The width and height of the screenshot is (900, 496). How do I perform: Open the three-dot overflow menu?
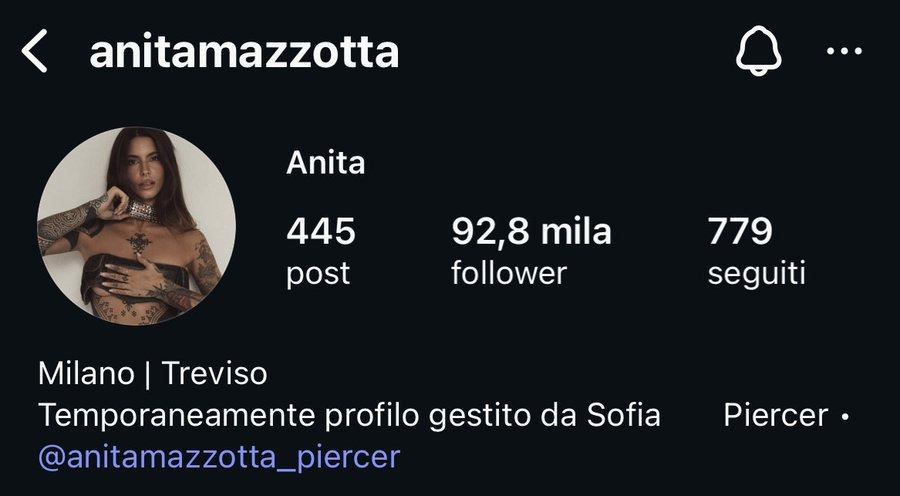pos(844,52)
